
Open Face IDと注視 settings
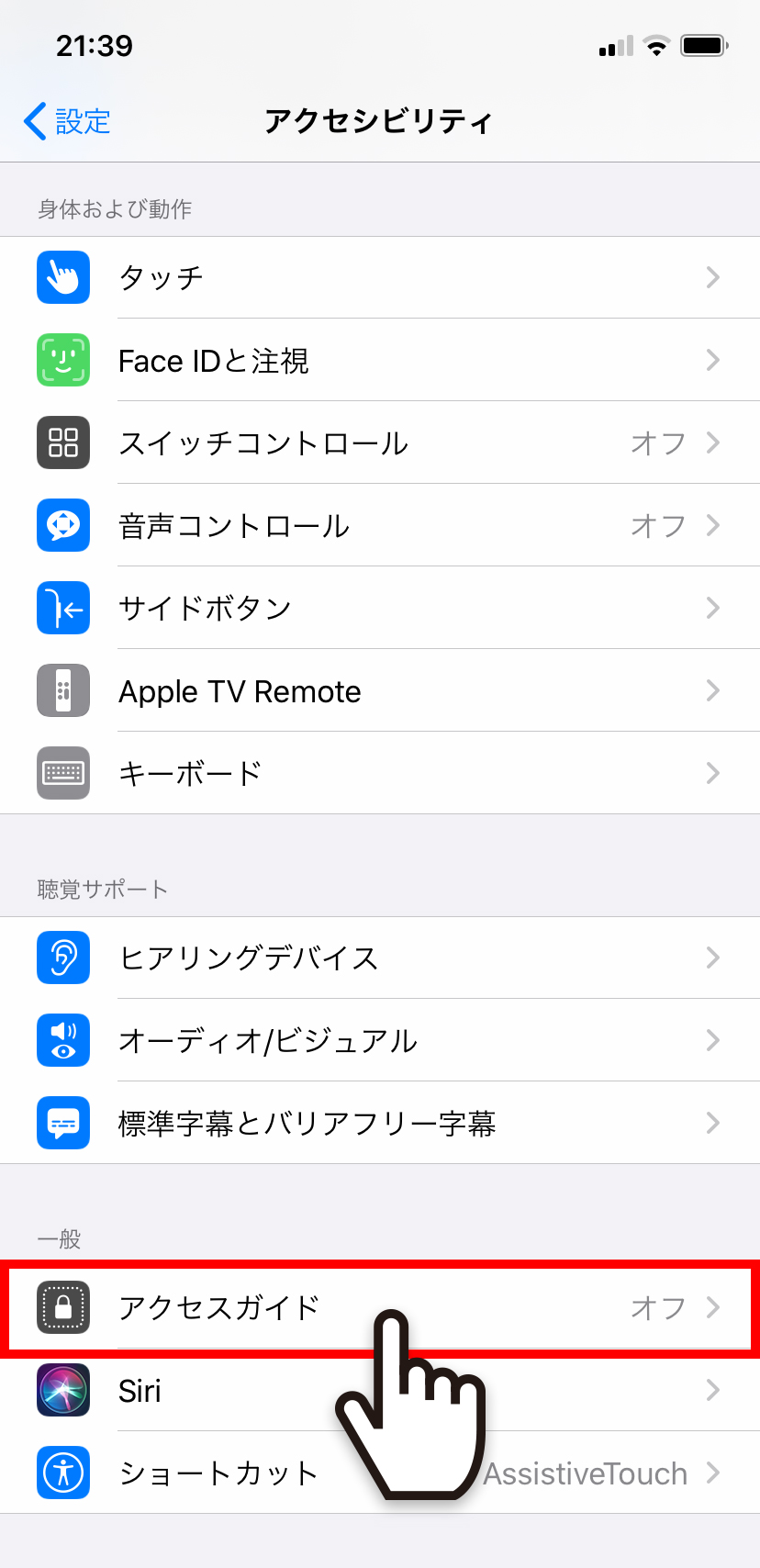coord(380,360)
